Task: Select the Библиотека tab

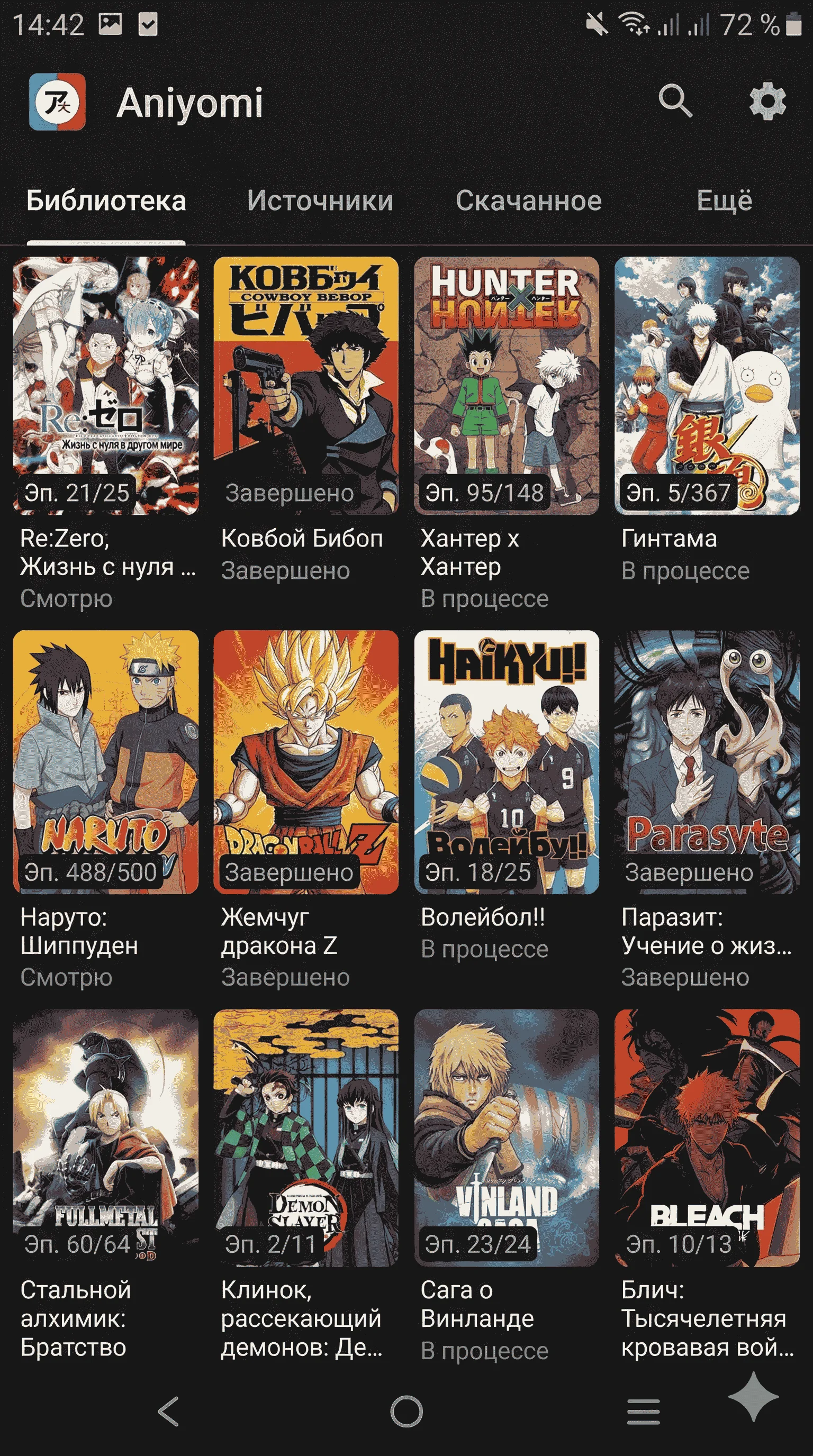Action: tap(106, 201)
